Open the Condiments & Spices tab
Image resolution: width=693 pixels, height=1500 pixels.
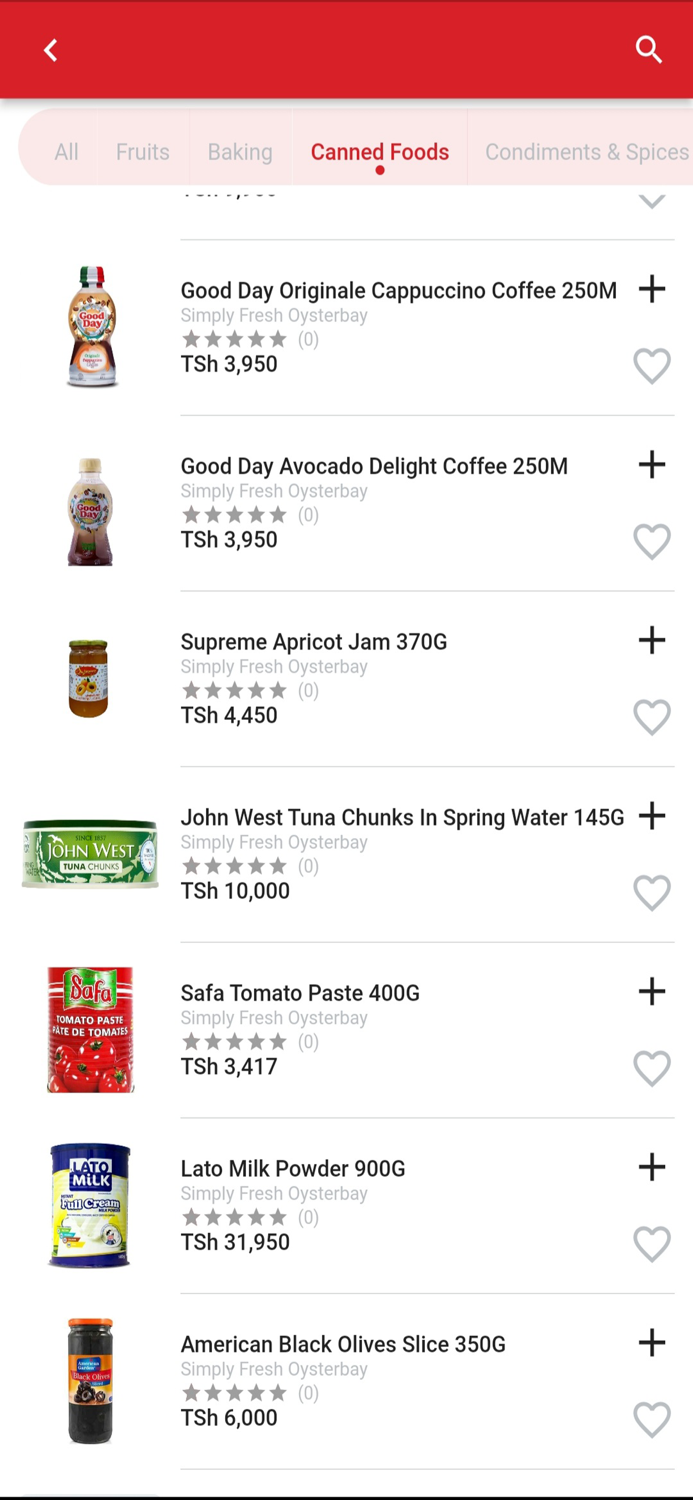[586, 152]
